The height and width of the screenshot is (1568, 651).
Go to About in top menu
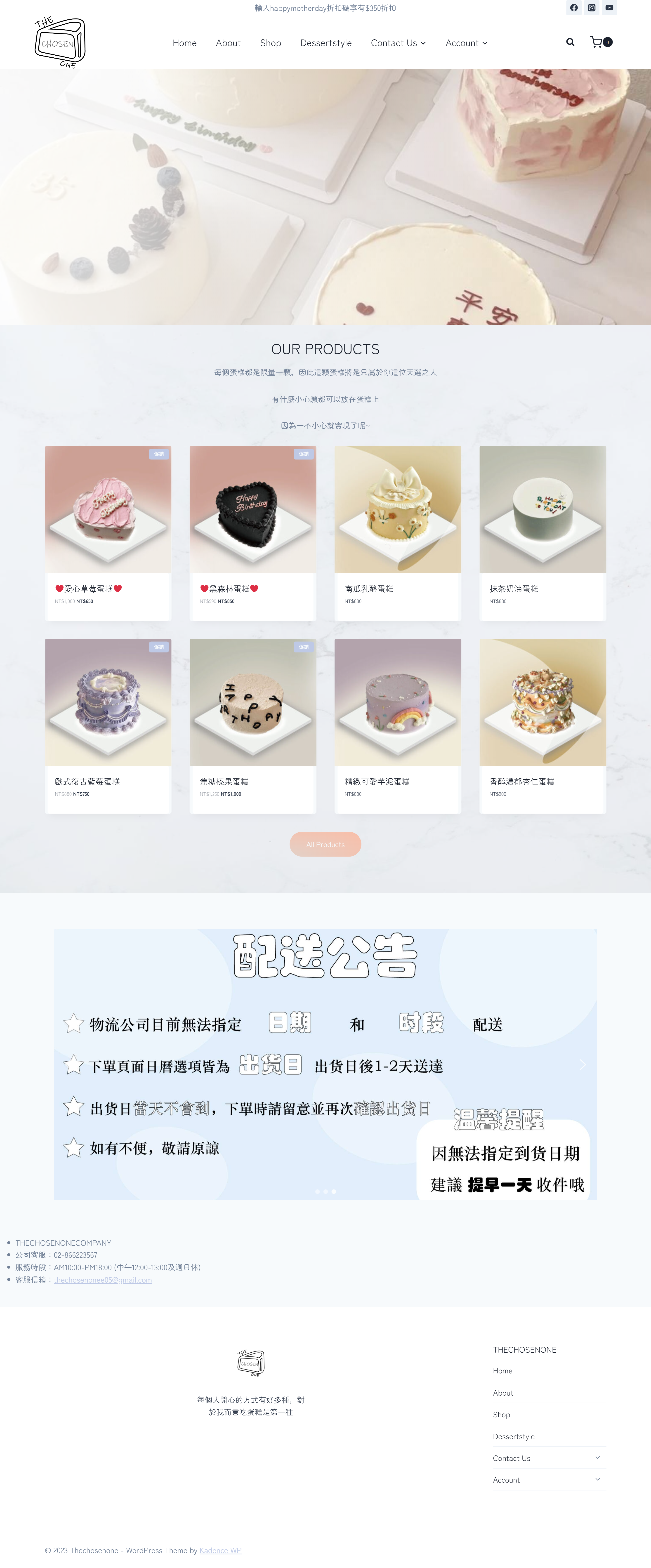coord(228,43)
